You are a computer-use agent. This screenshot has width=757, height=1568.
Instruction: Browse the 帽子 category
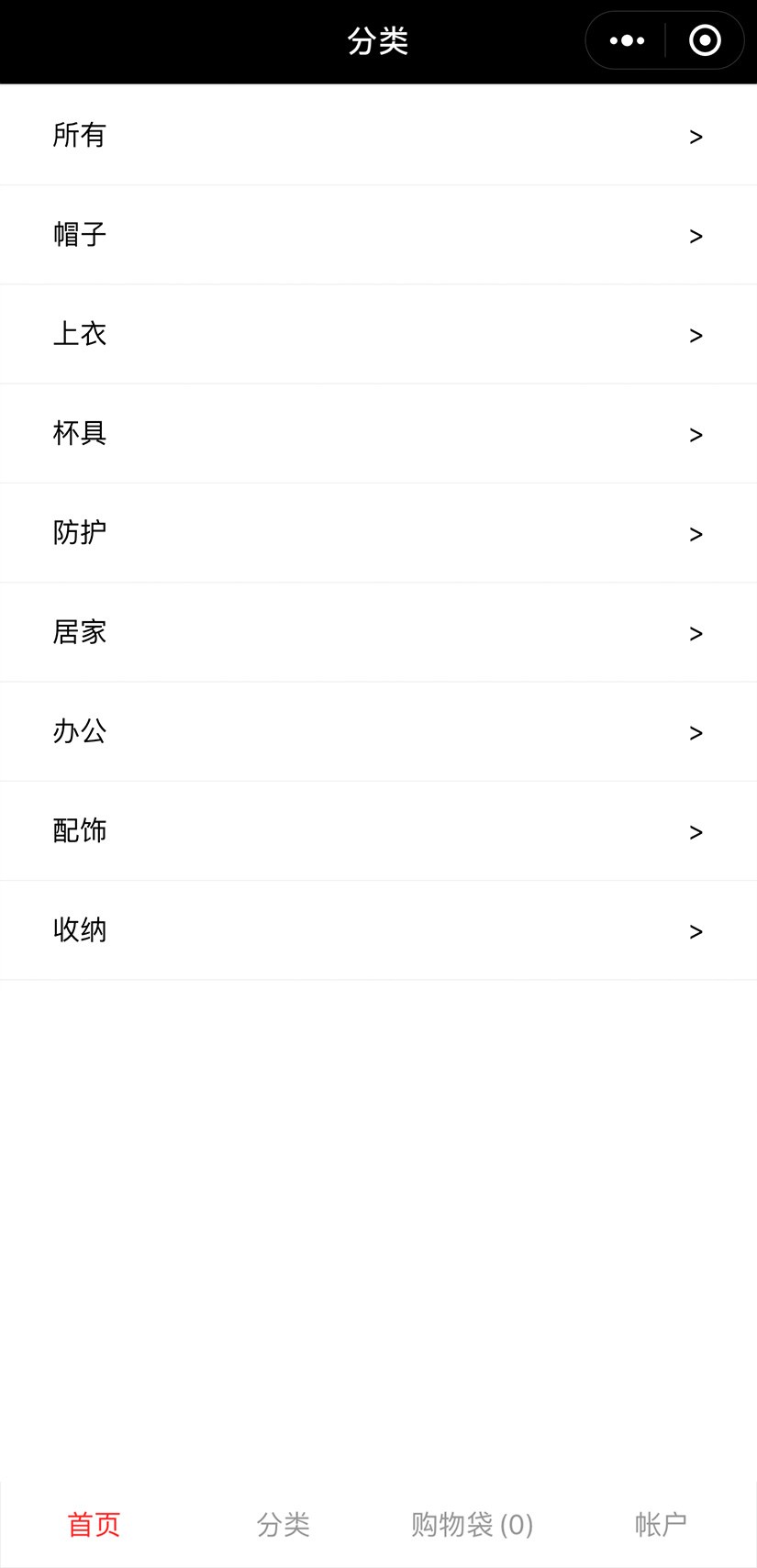coord(378,235)
